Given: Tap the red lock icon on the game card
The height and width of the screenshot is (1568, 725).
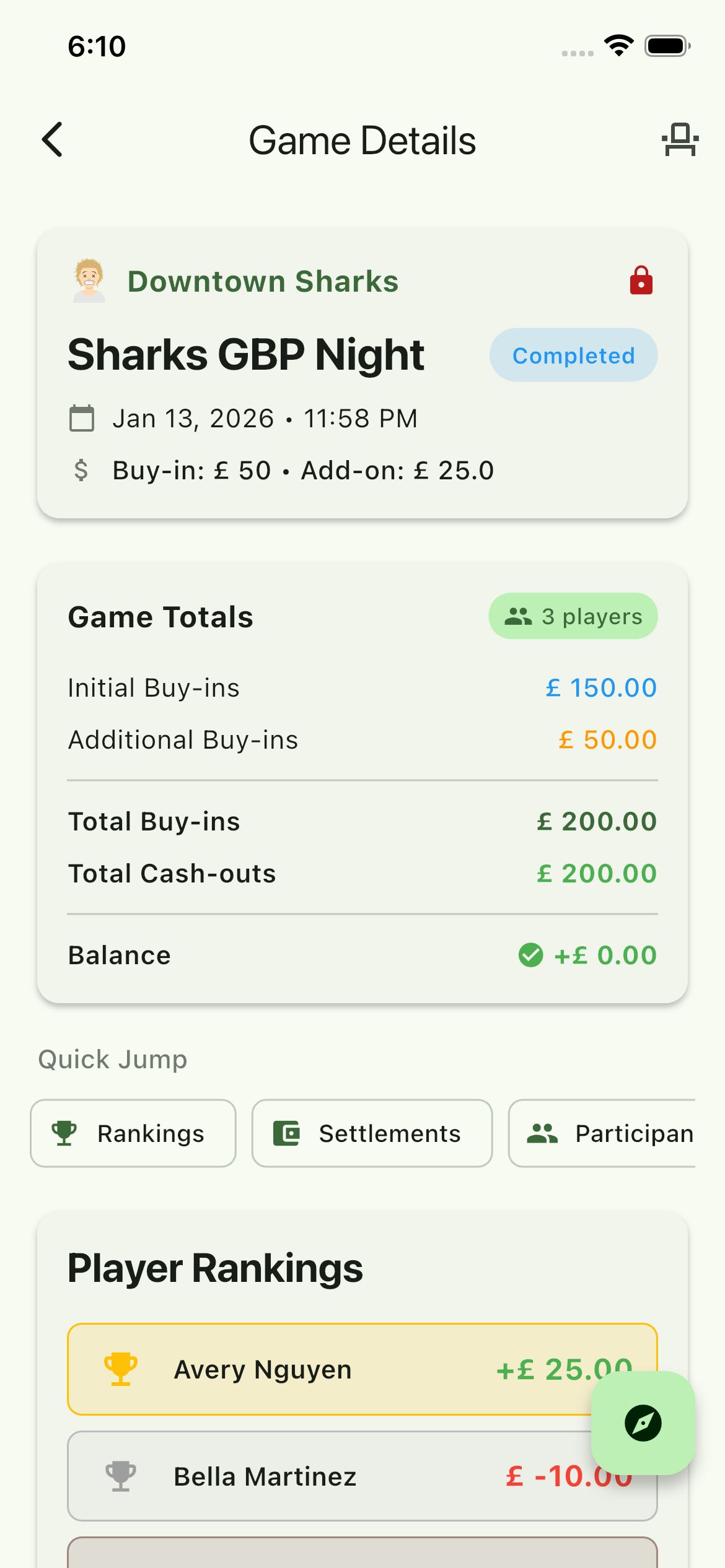Looking at the screenshot, I should (641, 281).
